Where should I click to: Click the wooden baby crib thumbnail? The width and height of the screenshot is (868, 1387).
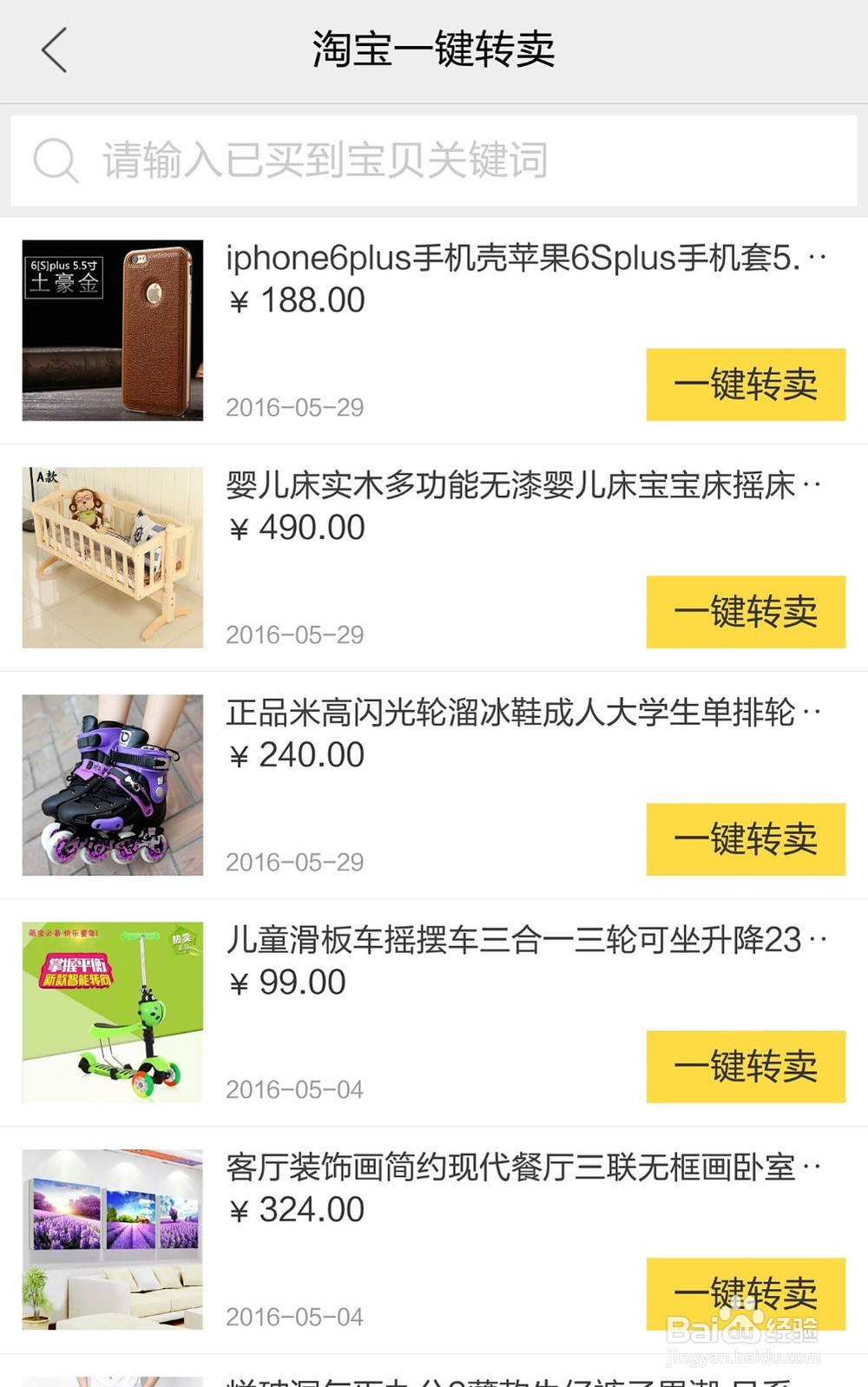113,557
